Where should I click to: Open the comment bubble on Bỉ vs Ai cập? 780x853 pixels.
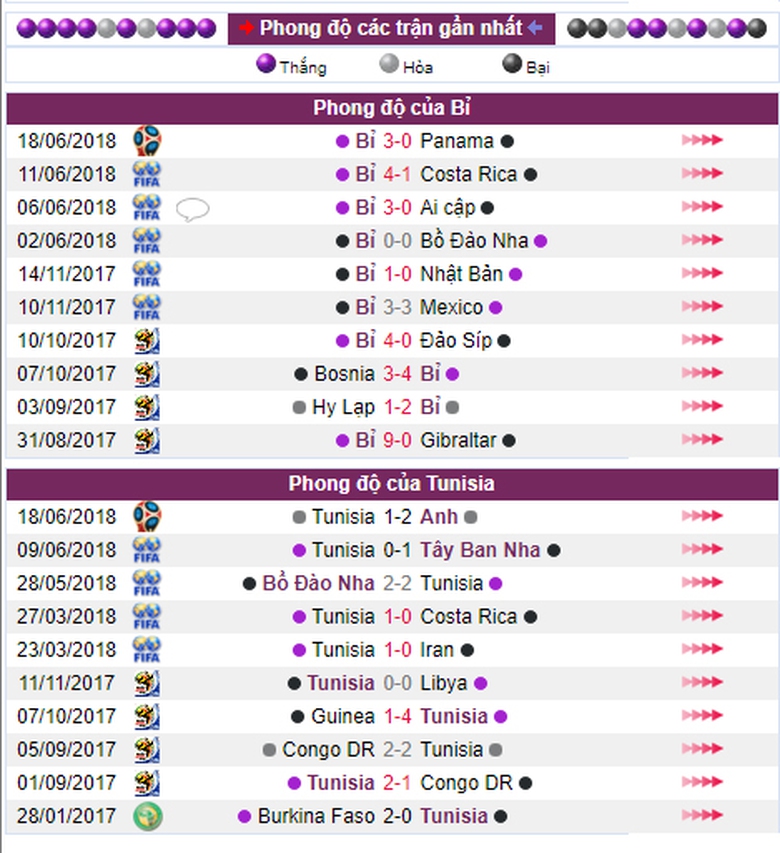192,208
